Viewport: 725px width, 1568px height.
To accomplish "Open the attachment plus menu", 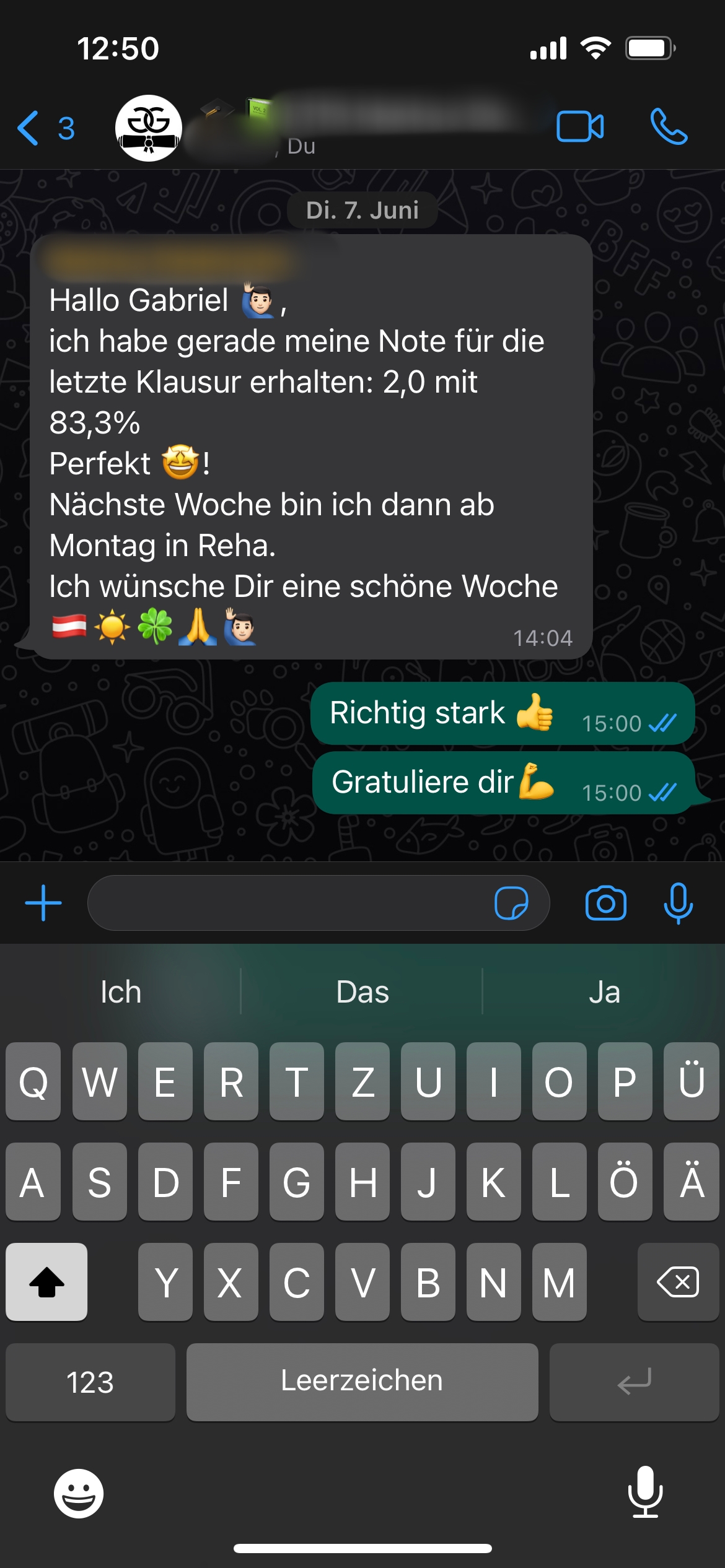I will tap(43, 903).
